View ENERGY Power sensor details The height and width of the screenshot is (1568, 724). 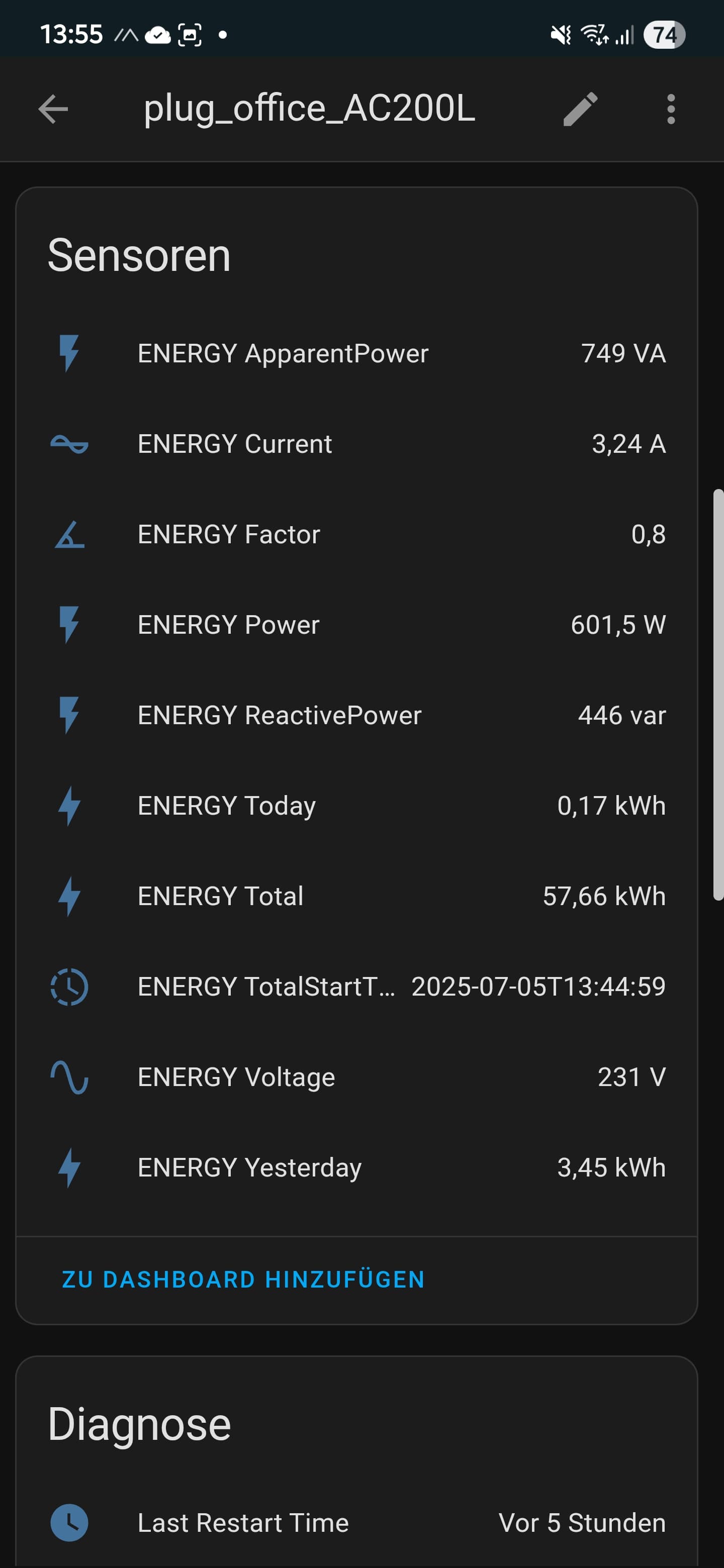[356, 625]
